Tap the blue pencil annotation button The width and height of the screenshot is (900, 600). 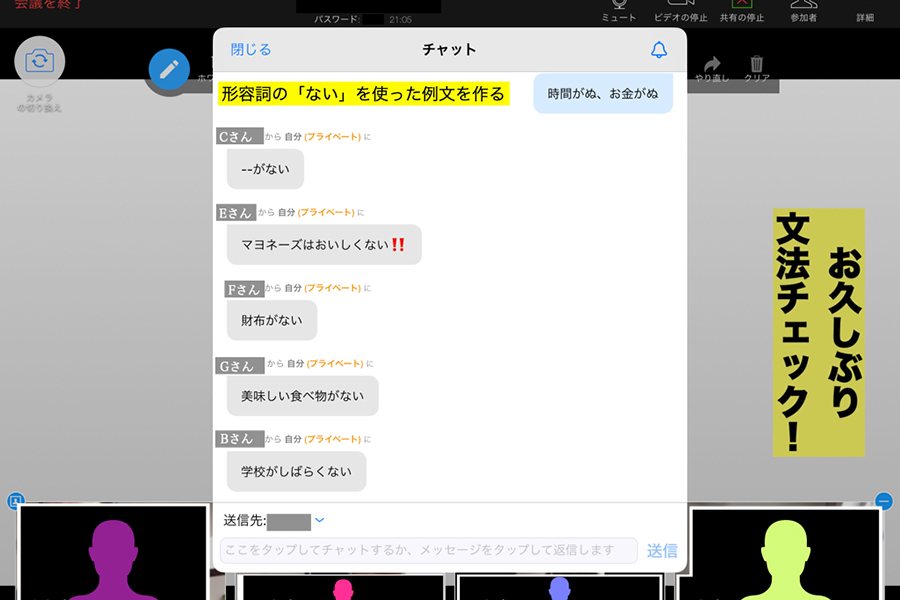(169, 69)
